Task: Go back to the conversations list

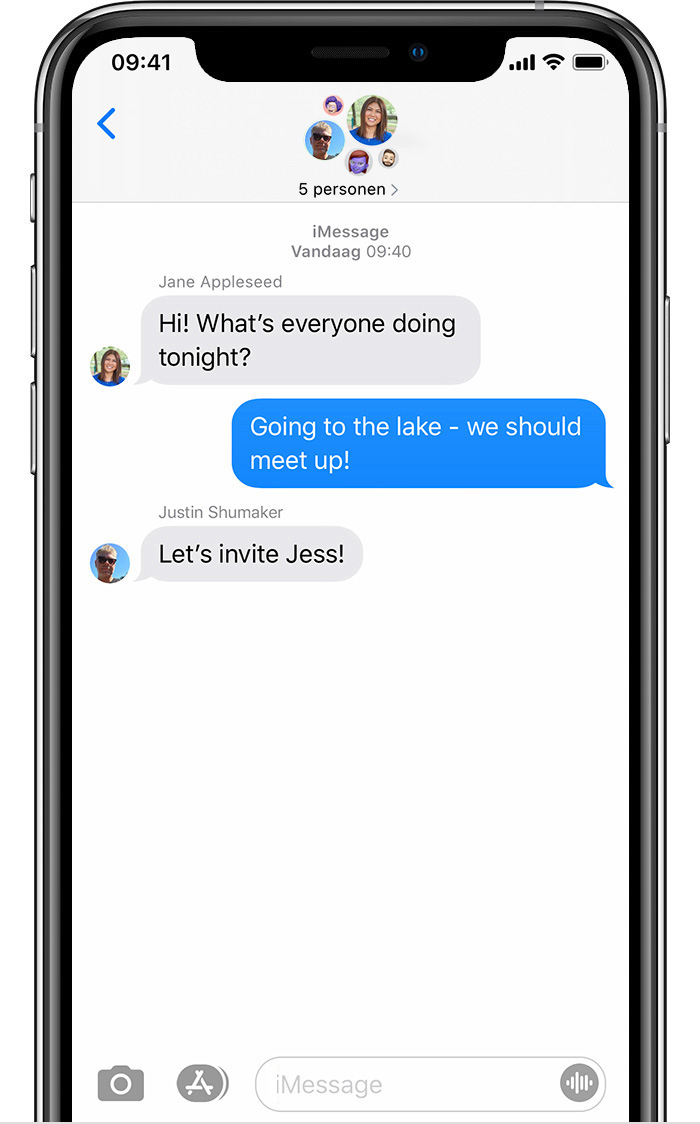Action: 107,124
